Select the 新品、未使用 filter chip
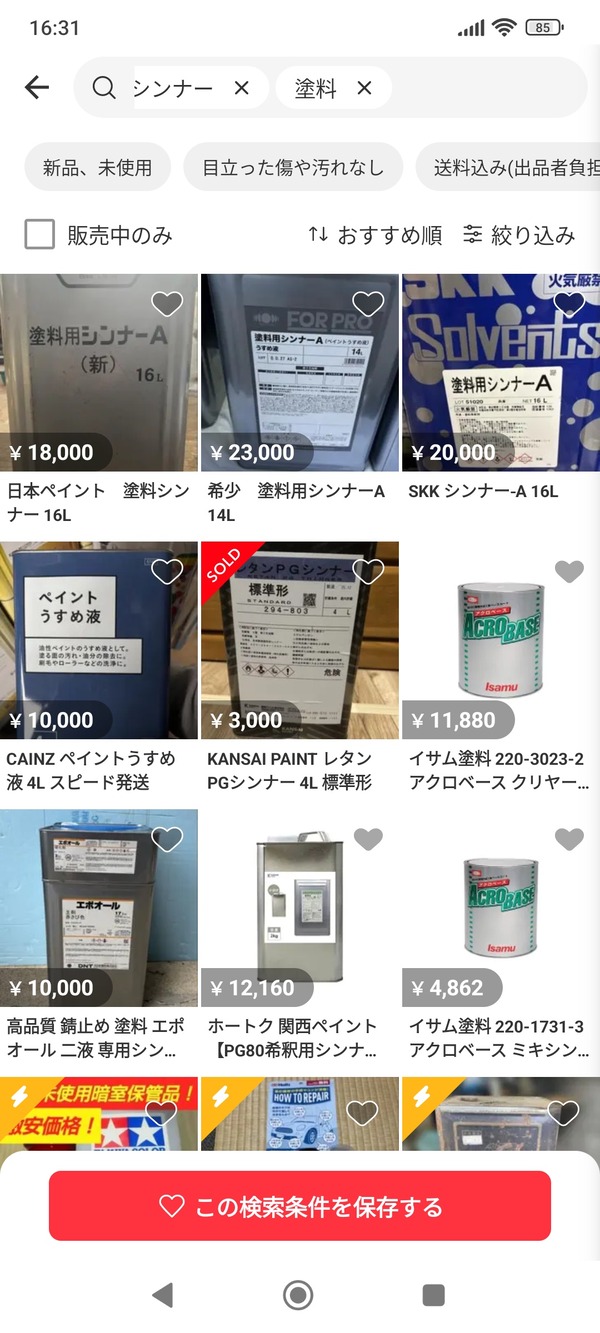The image size is (600, 1333). tap(97, 167)
